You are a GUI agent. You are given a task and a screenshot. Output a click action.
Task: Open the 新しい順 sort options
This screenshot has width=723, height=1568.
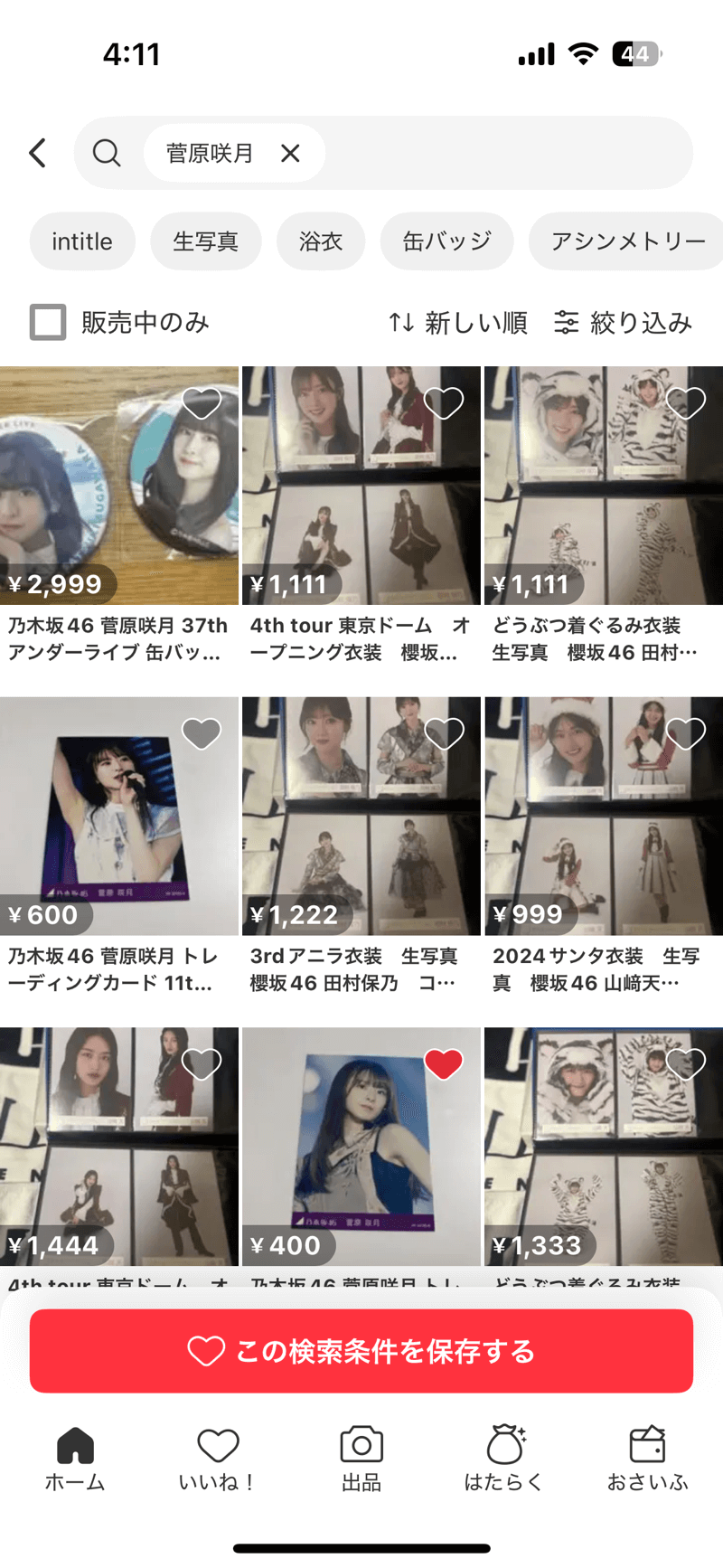(x=457, y=322)
